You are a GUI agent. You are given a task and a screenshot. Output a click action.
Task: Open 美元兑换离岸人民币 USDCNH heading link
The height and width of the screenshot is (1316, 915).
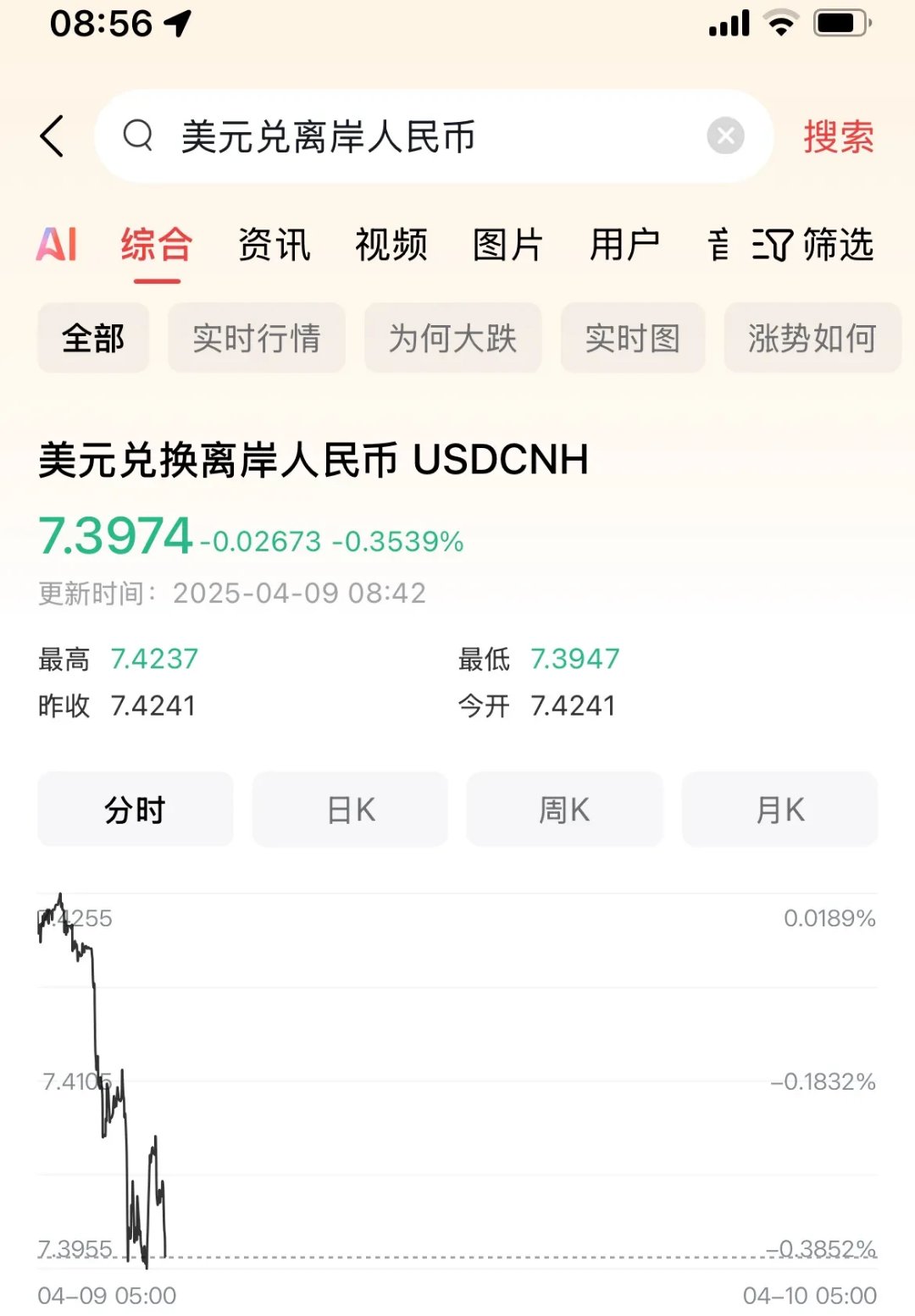pyautogui.click(x=314, y=460)
